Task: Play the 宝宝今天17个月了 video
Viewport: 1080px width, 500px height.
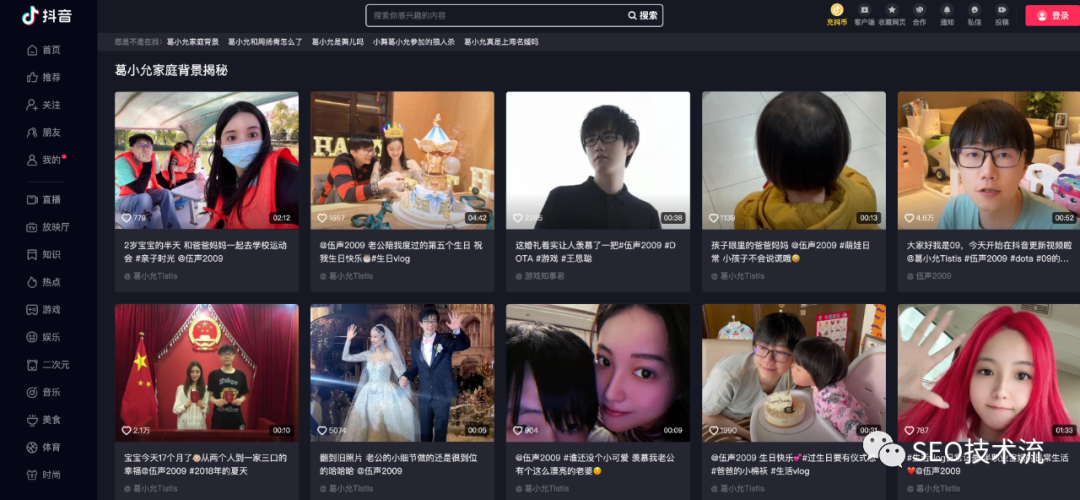Action: (206, 372)
